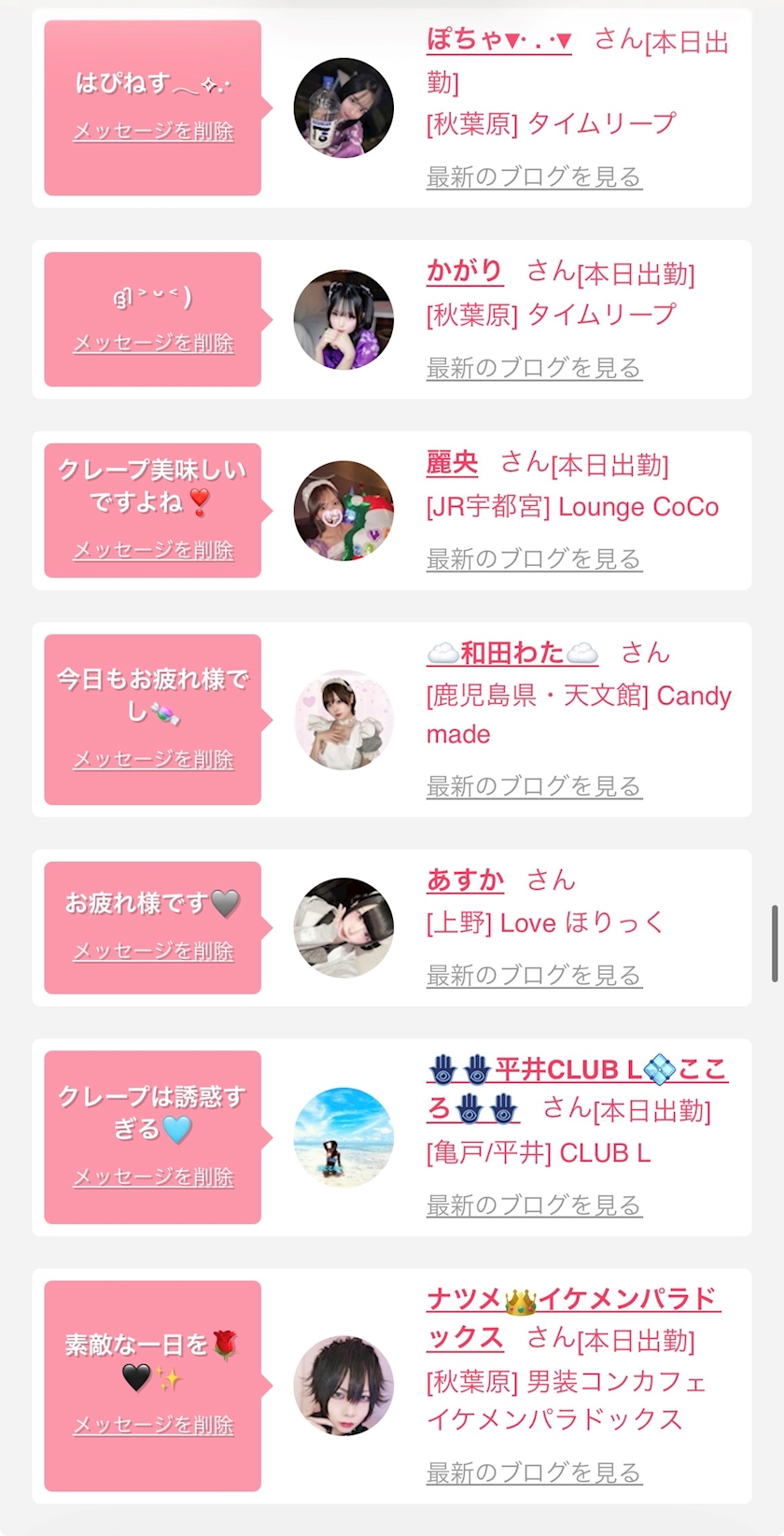The height and width of the screenshot is (1536, 784).
Task: Delete the 今日もお疲れ様でし message
Action: click(x=153, y=760)
